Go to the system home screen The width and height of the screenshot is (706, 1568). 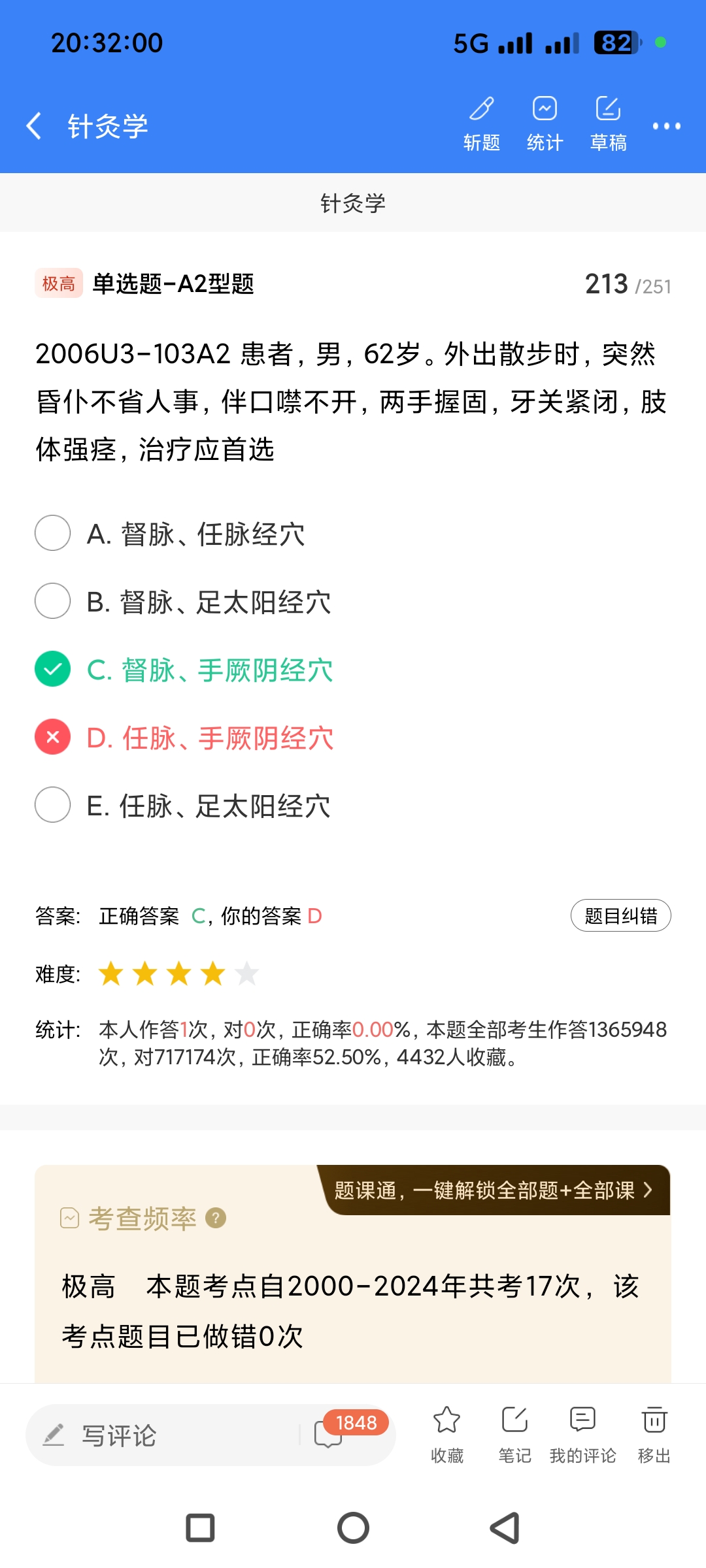pyautogui.click(x=353, y=1528)
